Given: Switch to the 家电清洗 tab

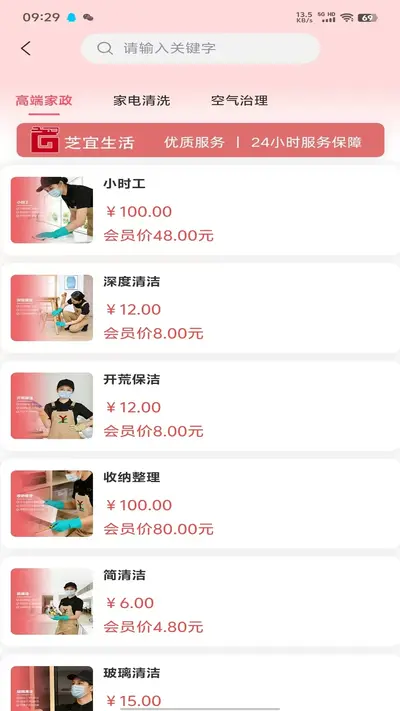Looking at the screenshot, I should (x=141, y=101).
